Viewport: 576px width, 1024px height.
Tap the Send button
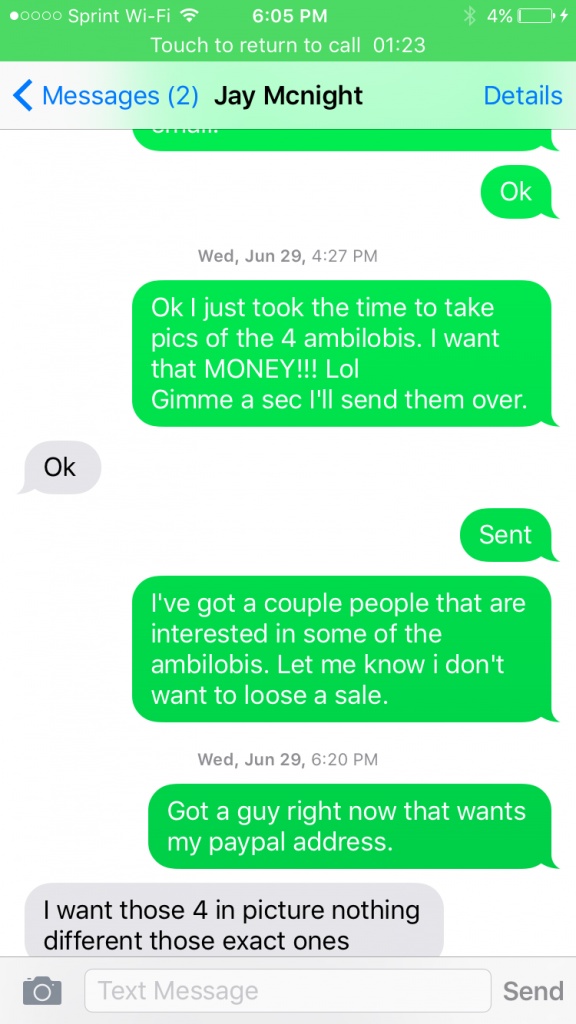tap(533, 991)
